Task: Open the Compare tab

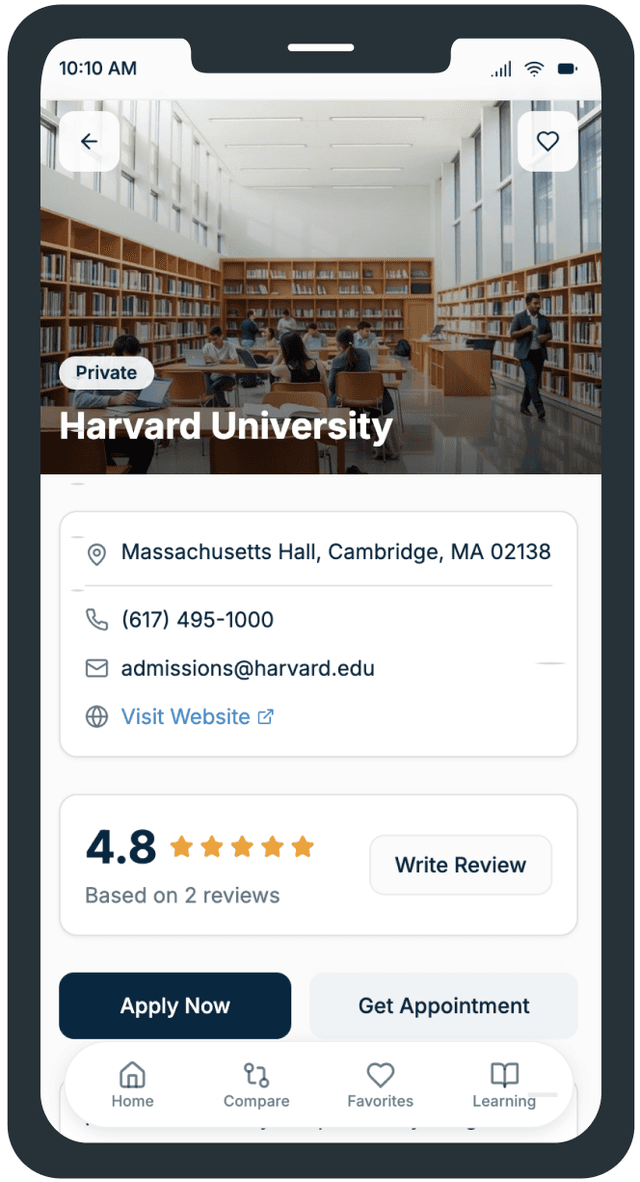Action: 256,1085
